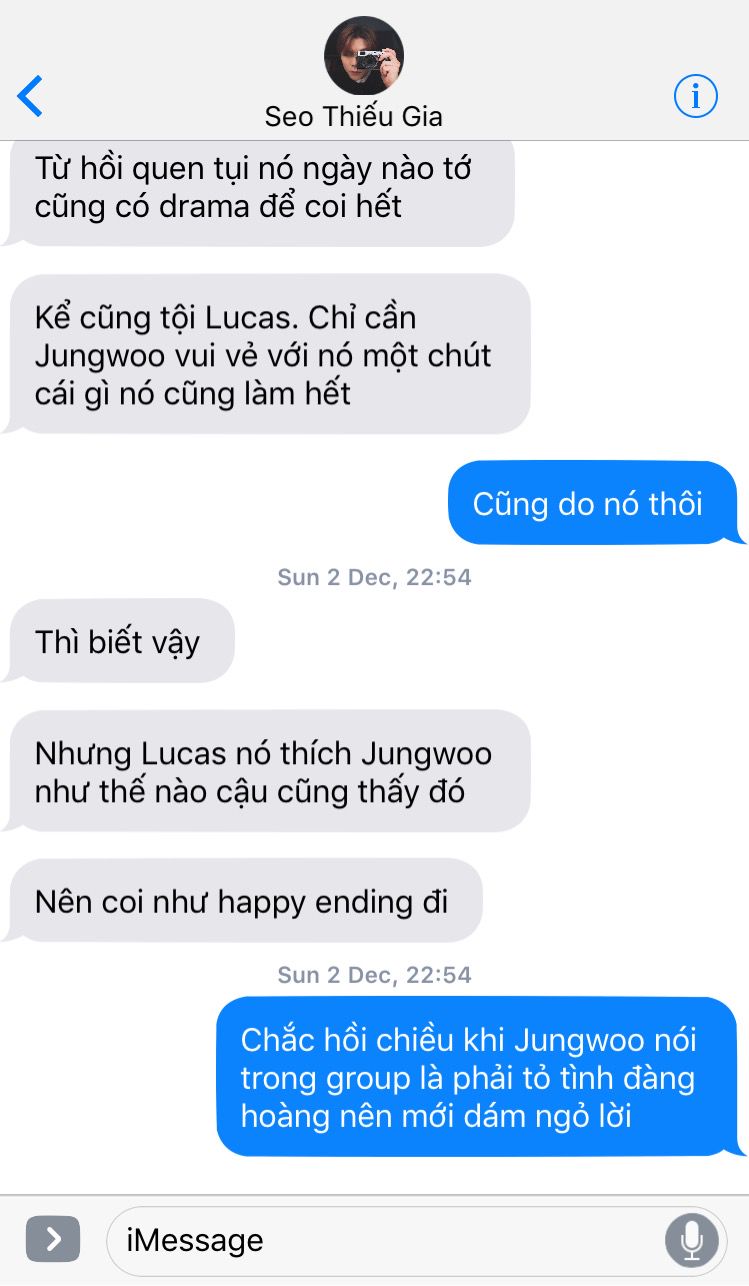
Task: Tap Seo Thiếu Gia's contact avatar
Action: pos(364,56)
